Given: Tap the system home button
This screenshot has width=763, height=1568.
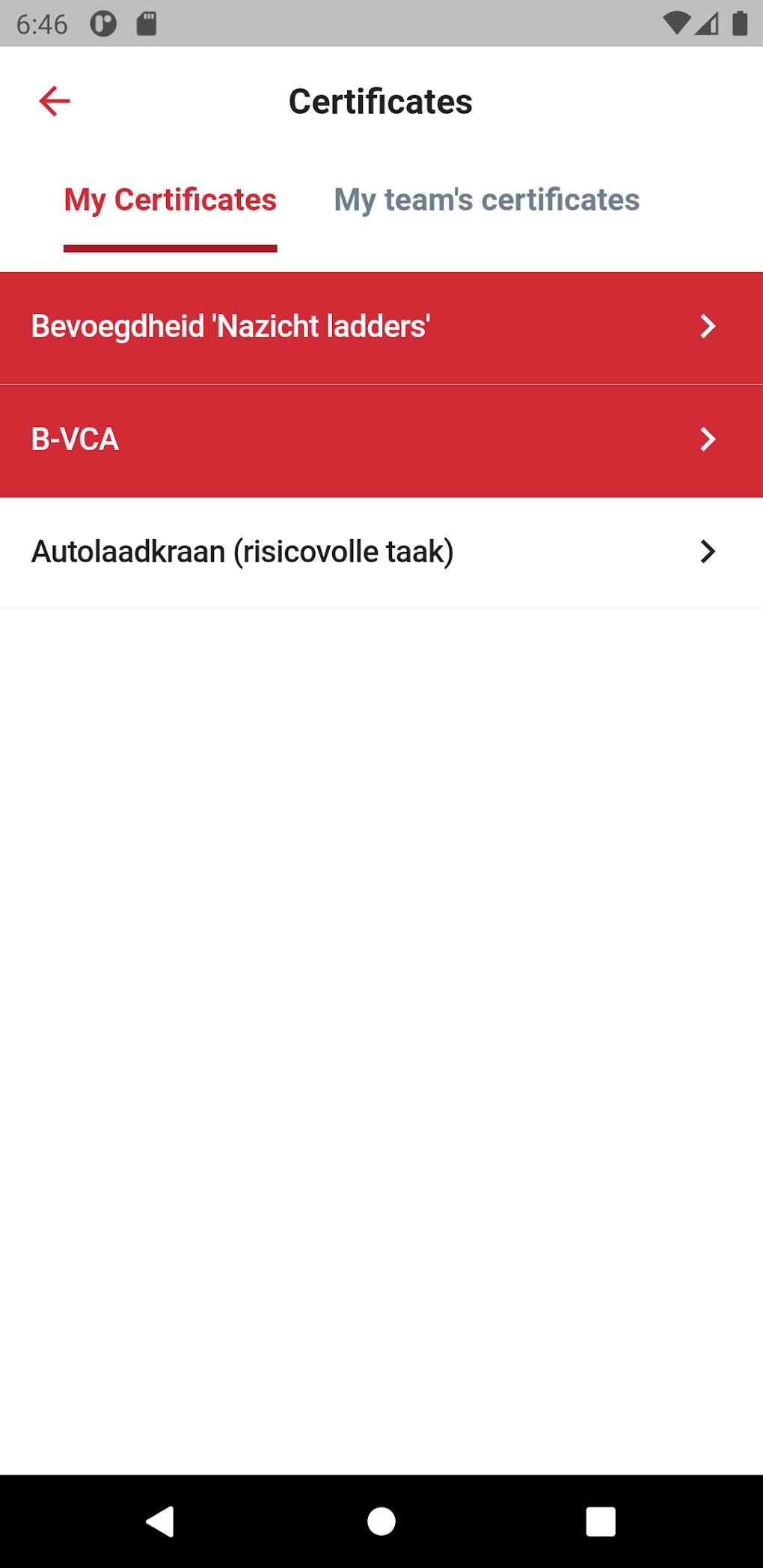Looking at the screenshot, I should [381, 1521].
